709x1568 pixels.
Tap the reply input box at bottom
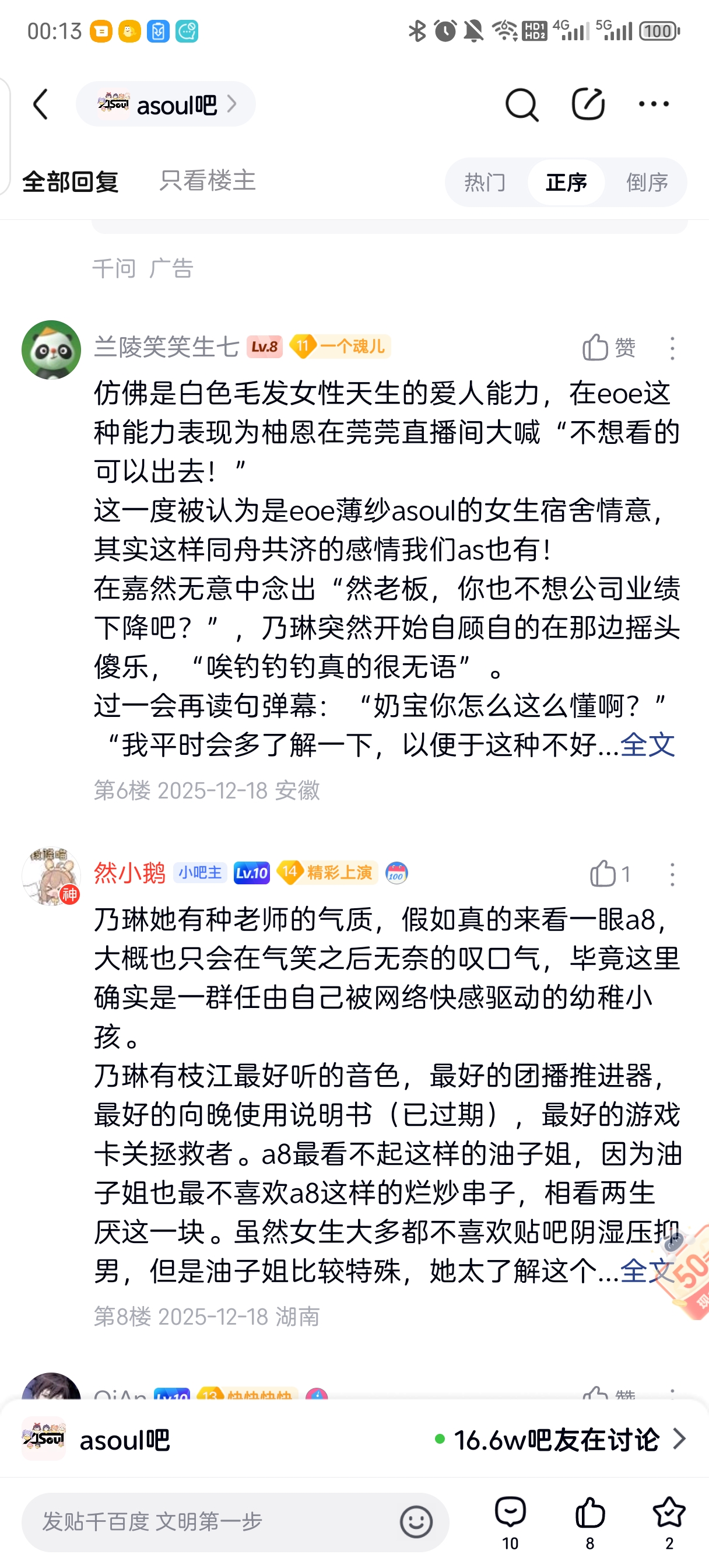235,1522
